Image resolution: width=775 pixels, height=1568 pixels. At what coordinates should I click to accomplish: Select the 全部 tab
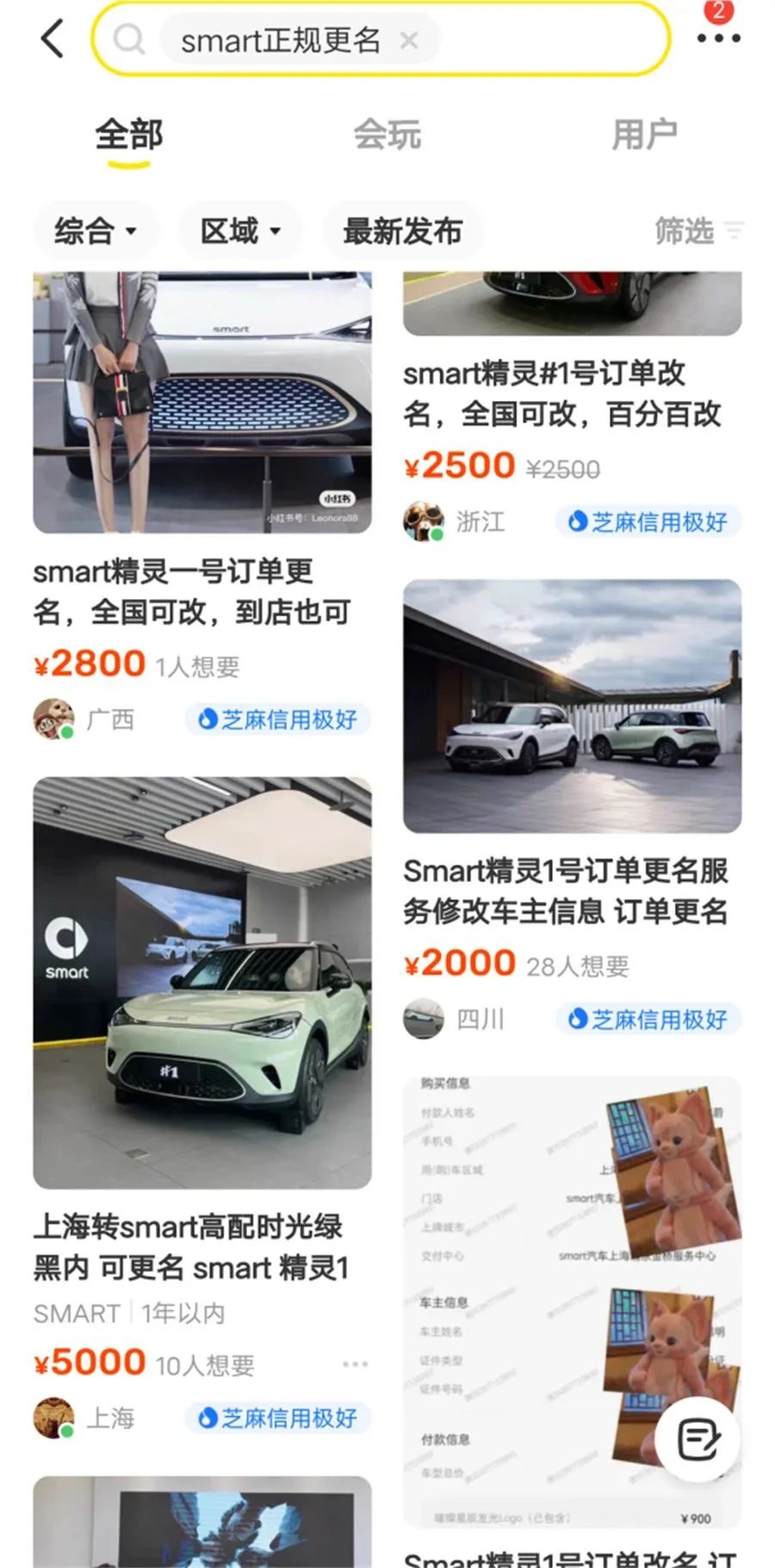129,135
